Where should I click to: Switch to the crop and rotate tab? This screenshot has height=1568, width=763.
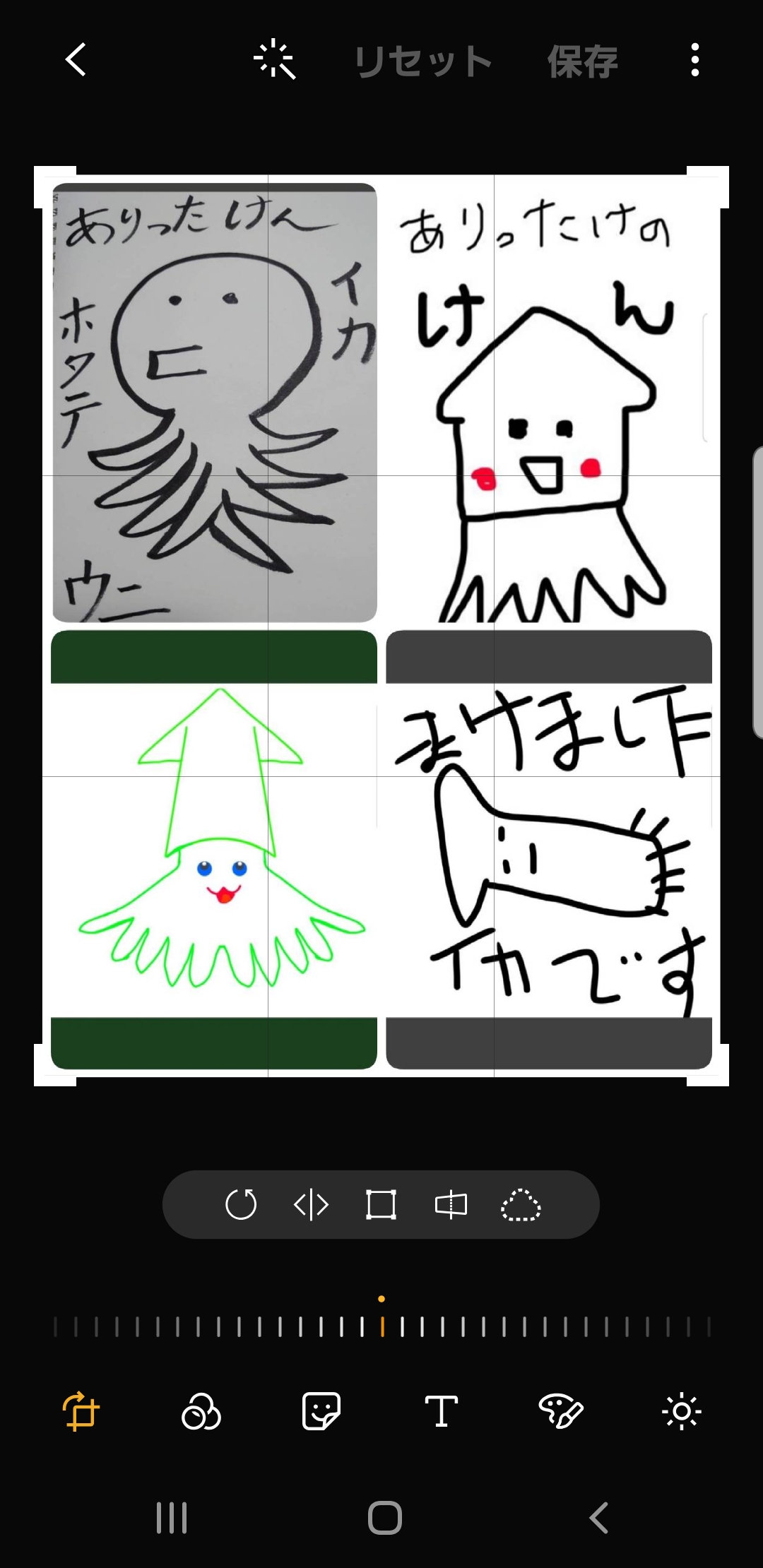point(81,1411)
